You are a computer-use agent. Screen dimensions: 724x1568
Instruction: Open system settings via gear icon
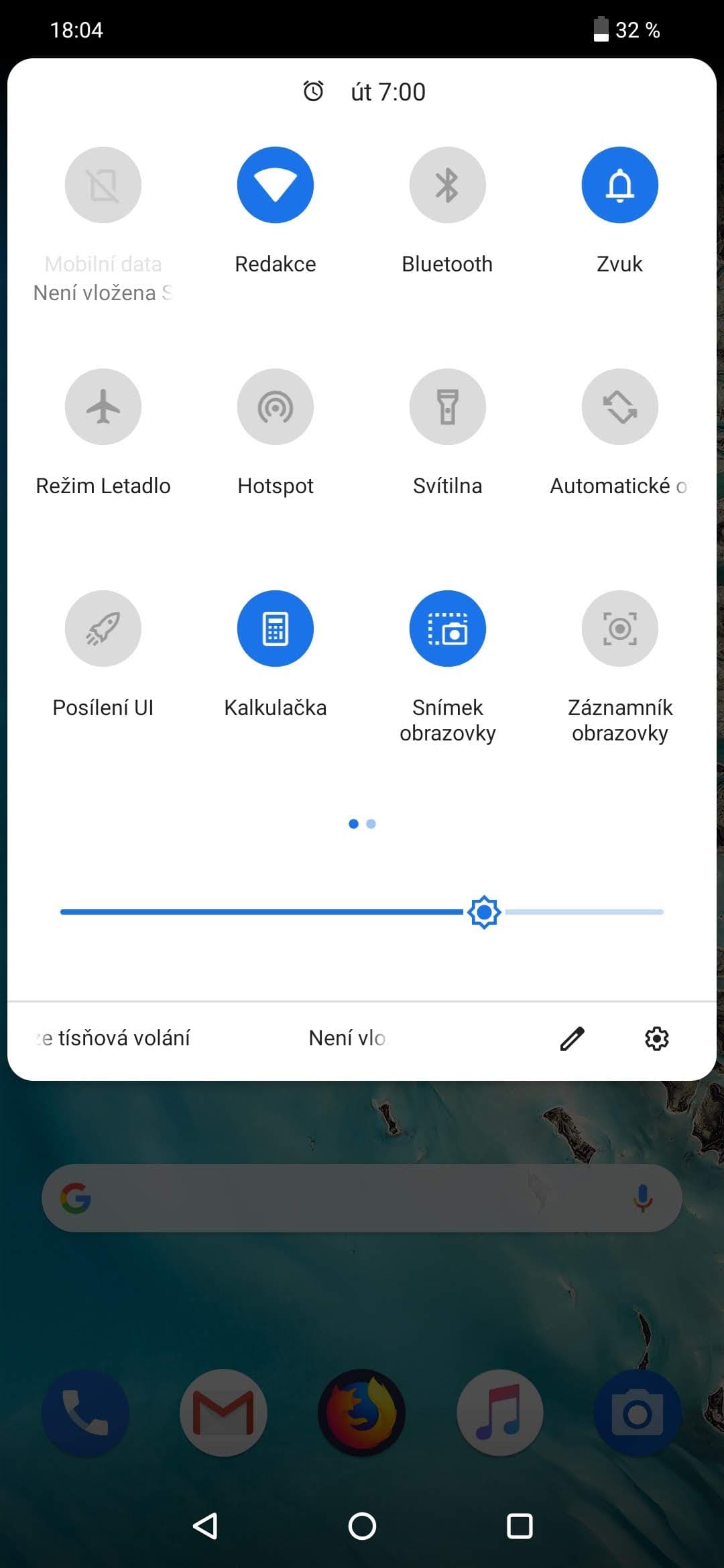656,1039
